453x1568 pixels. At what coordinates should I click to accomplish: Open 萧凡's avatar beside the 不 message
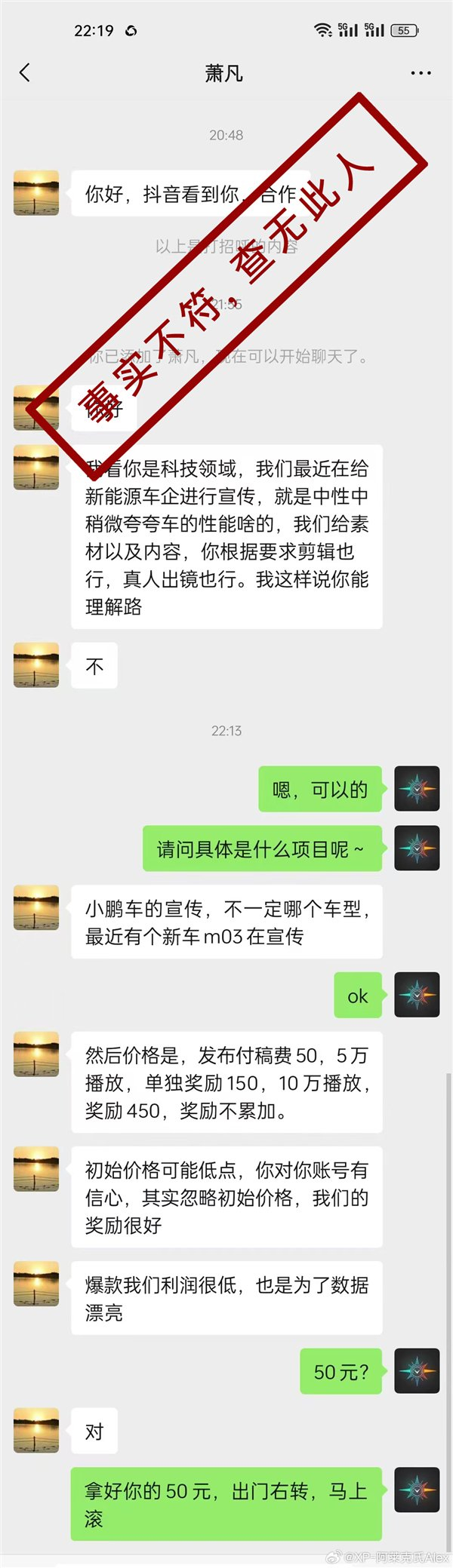(36, 664)
